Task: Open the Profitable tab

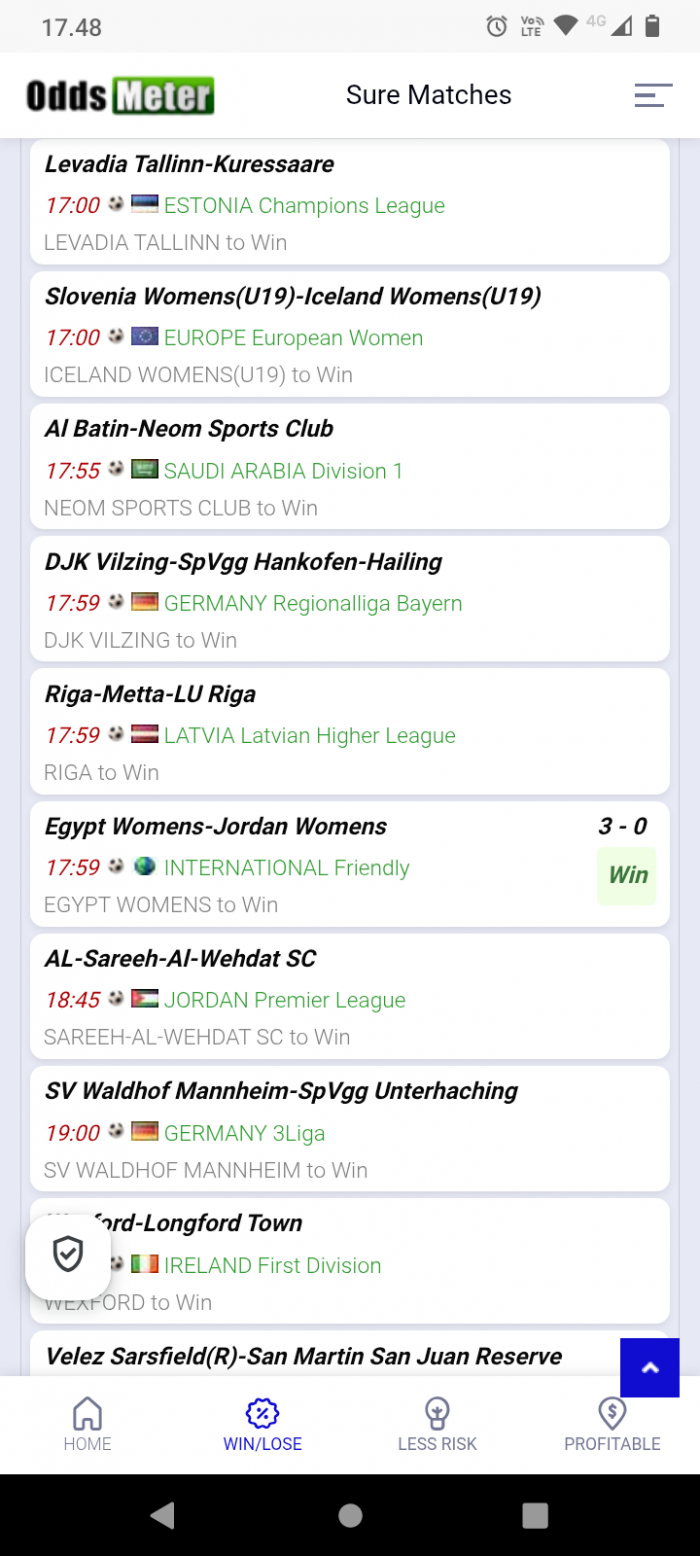Action: tap(612, 1424)
